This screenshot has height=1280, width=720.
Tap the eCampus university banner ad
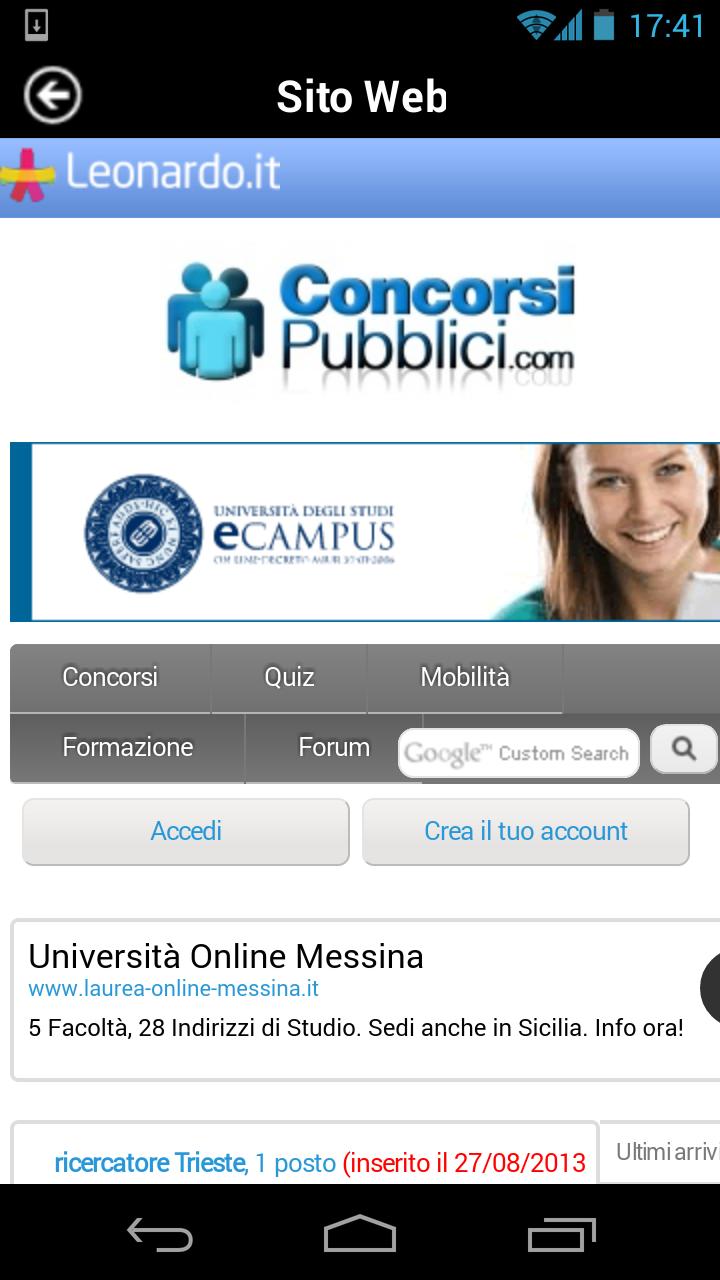tap(360, 531)
